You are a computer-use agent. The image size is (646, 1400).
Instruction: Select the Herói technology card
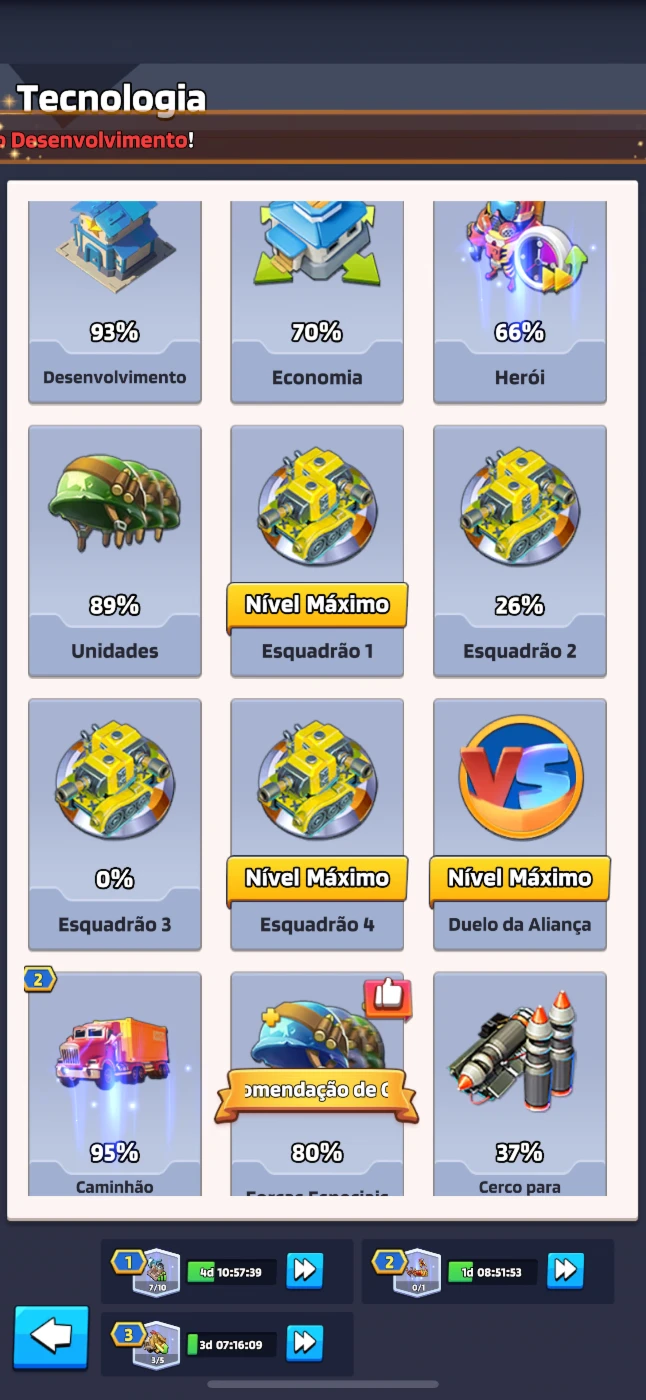519,302
